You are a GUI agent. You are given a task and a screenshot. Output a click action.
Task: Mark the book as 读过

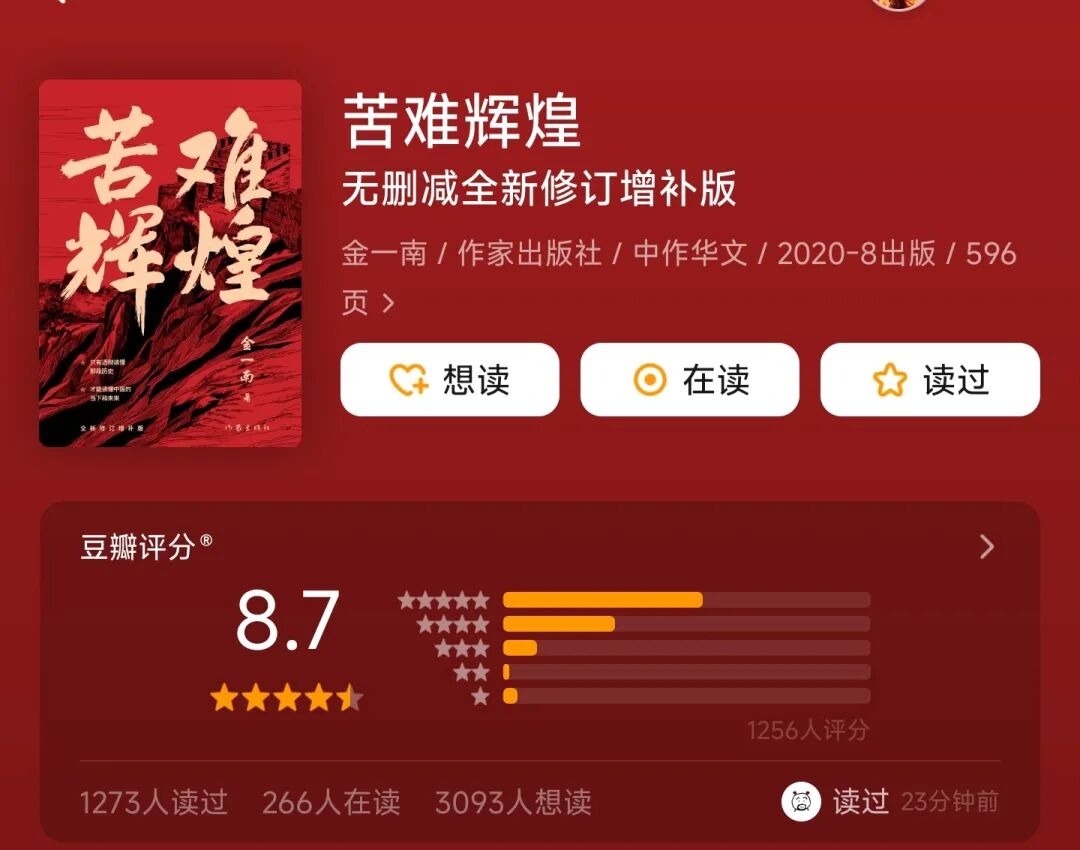930,379
